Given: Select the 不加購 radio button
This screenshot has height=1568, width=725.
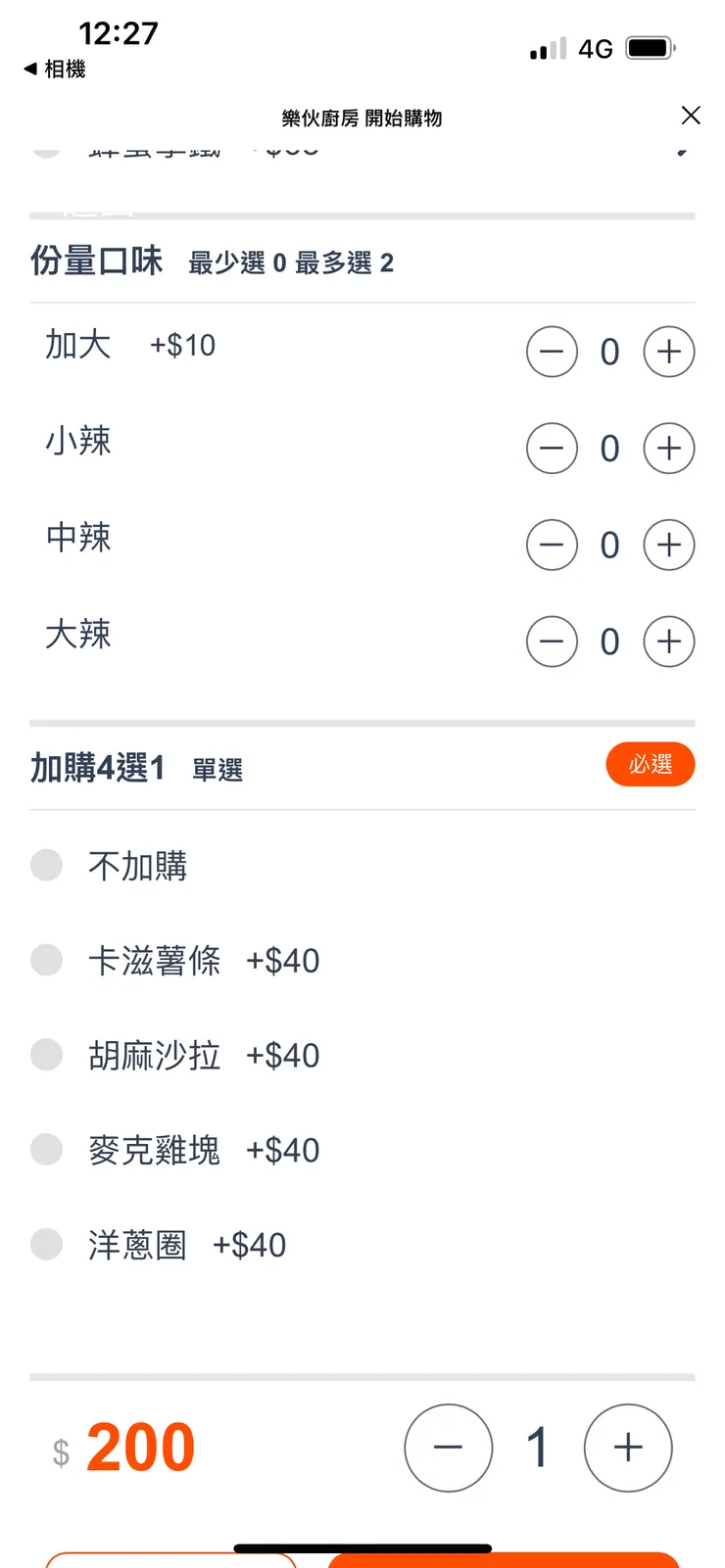Looking at the screenshot, I should (46, 865).
